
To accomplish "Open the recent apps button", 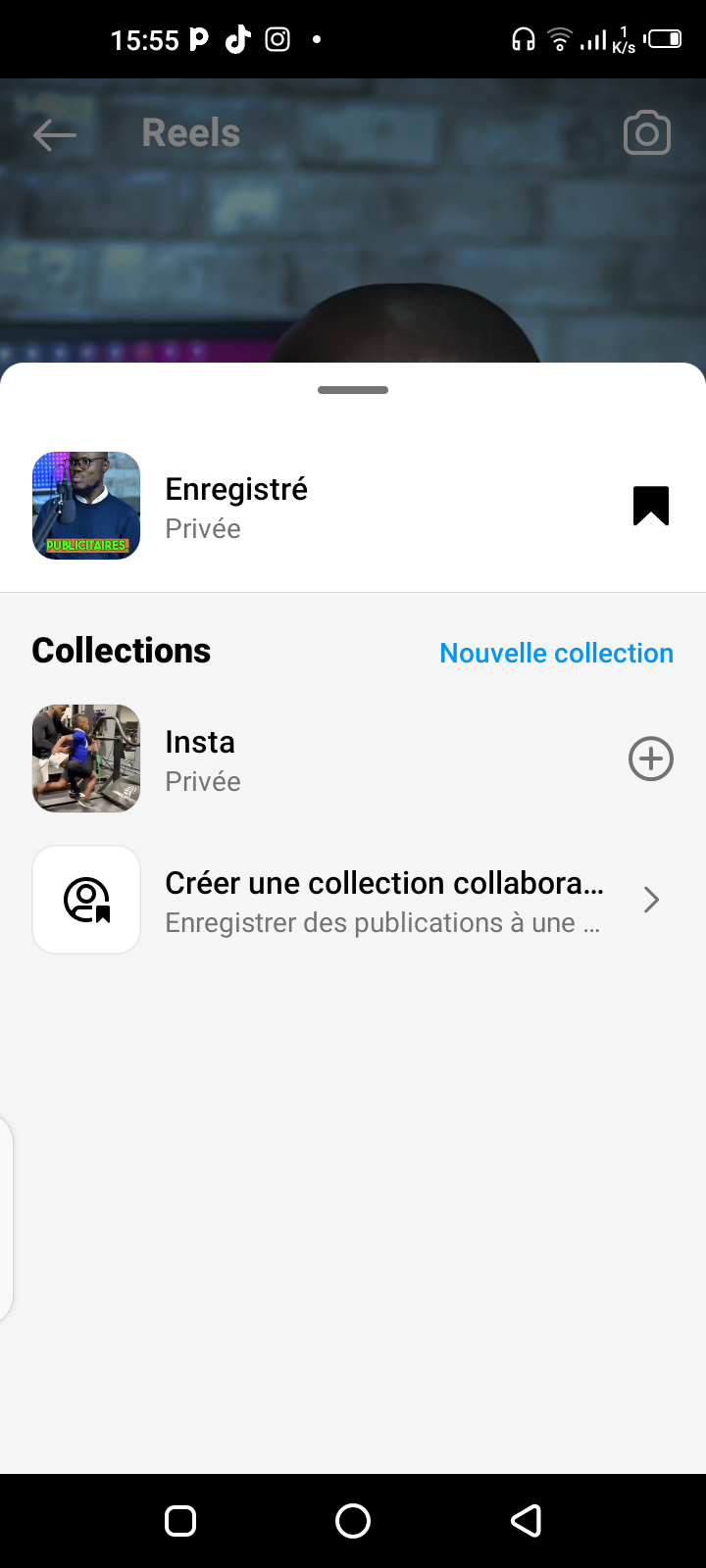I will pos(180,1521).
